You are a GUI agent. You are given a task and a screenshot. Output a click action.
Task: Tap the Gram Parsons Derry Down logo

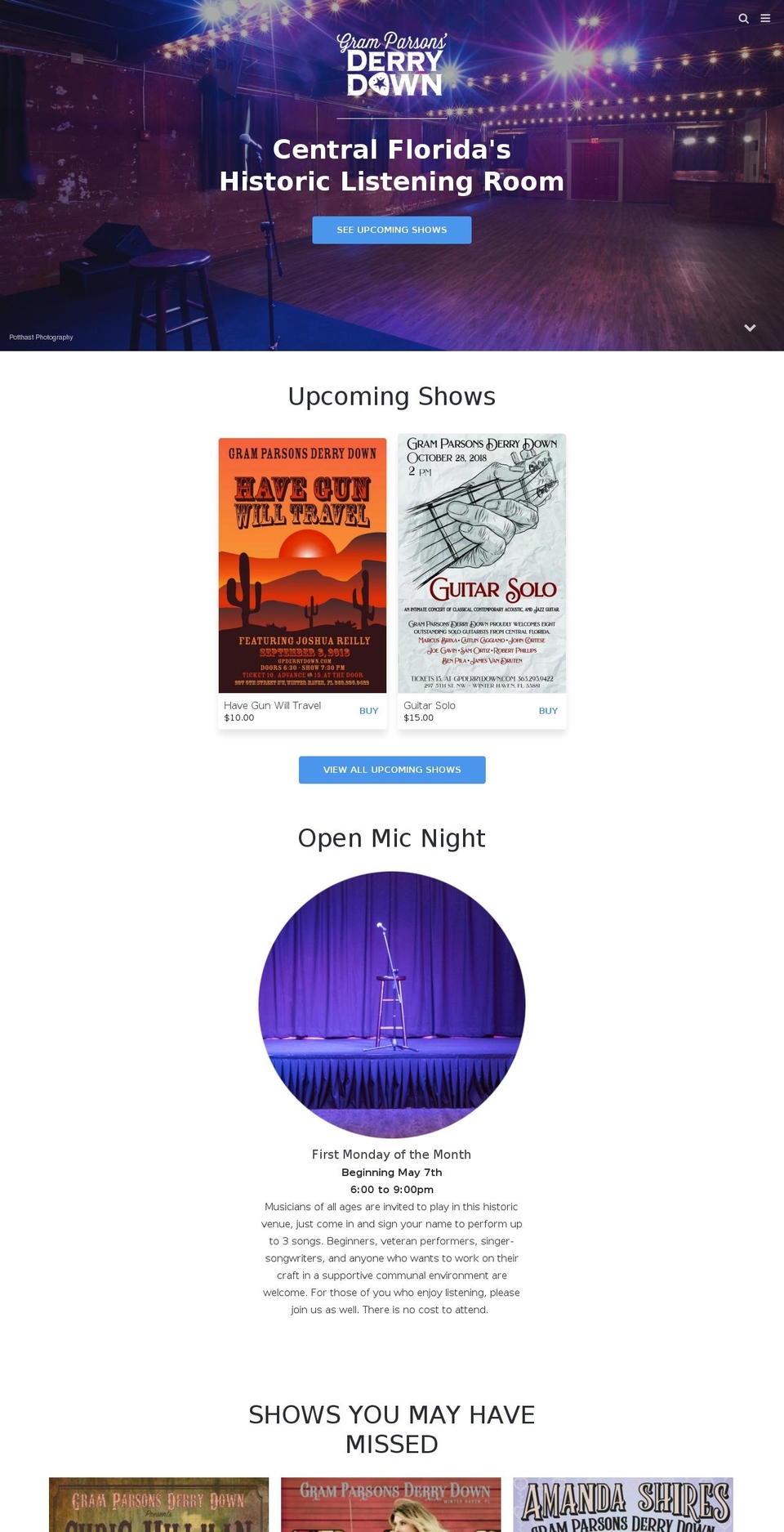click(x=392, y=65)
